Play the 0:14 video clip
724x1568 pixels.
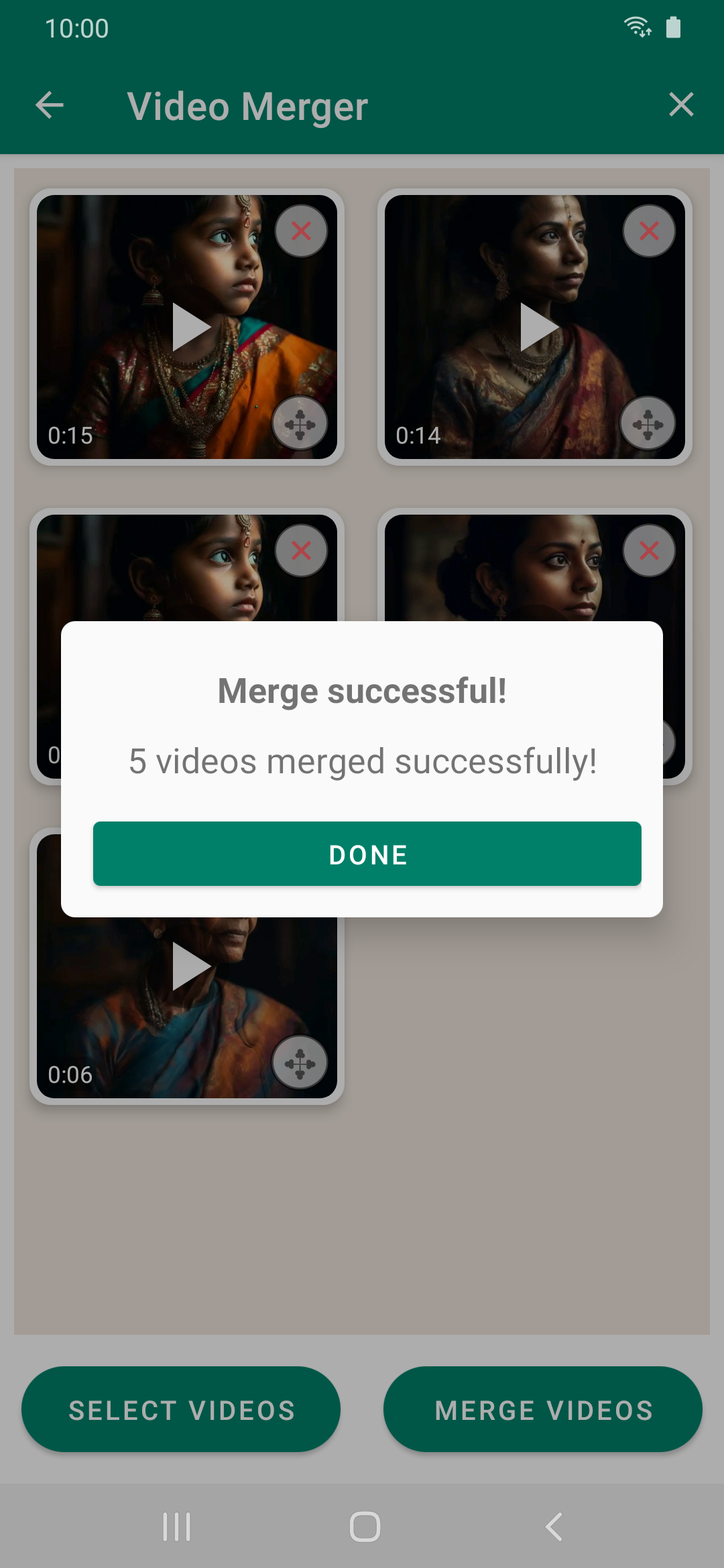click(x=538, y=327)
